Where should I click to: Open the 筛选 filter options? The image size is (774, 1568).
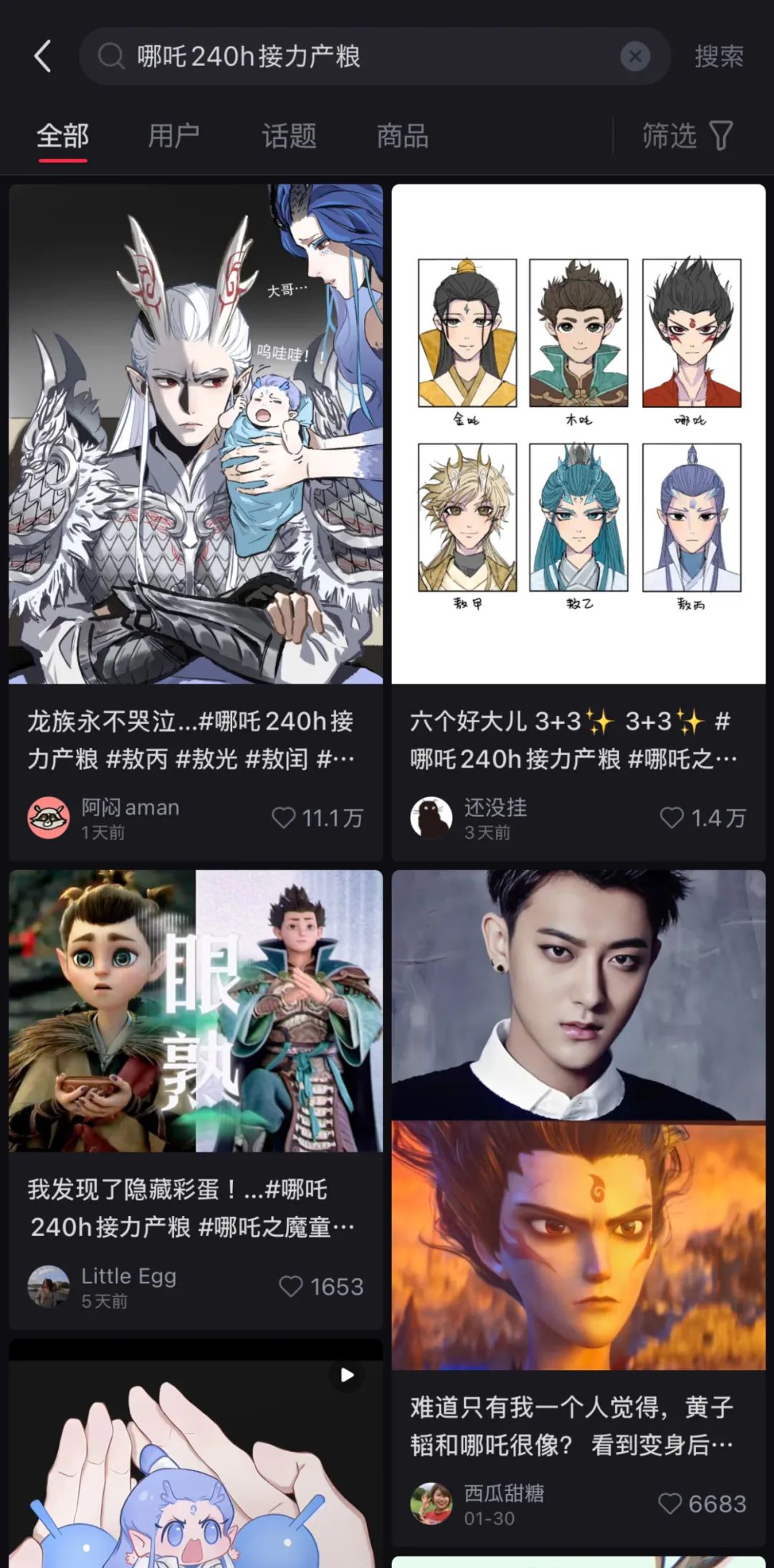tap(686, 136)
